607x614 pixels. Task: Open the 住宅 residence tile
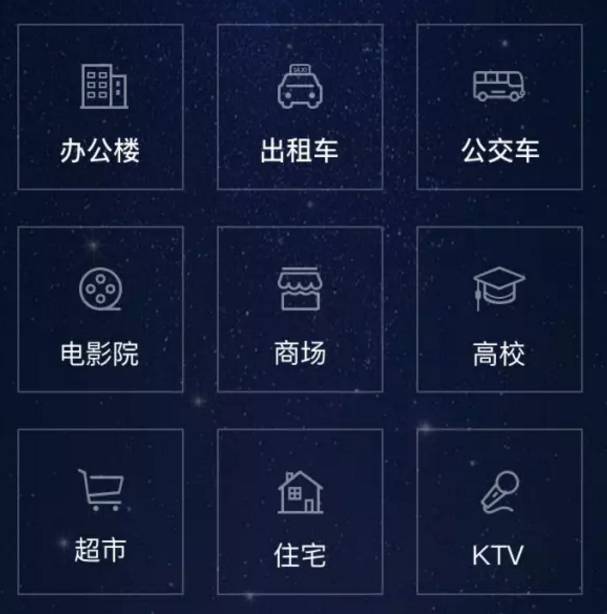(300, 512)
